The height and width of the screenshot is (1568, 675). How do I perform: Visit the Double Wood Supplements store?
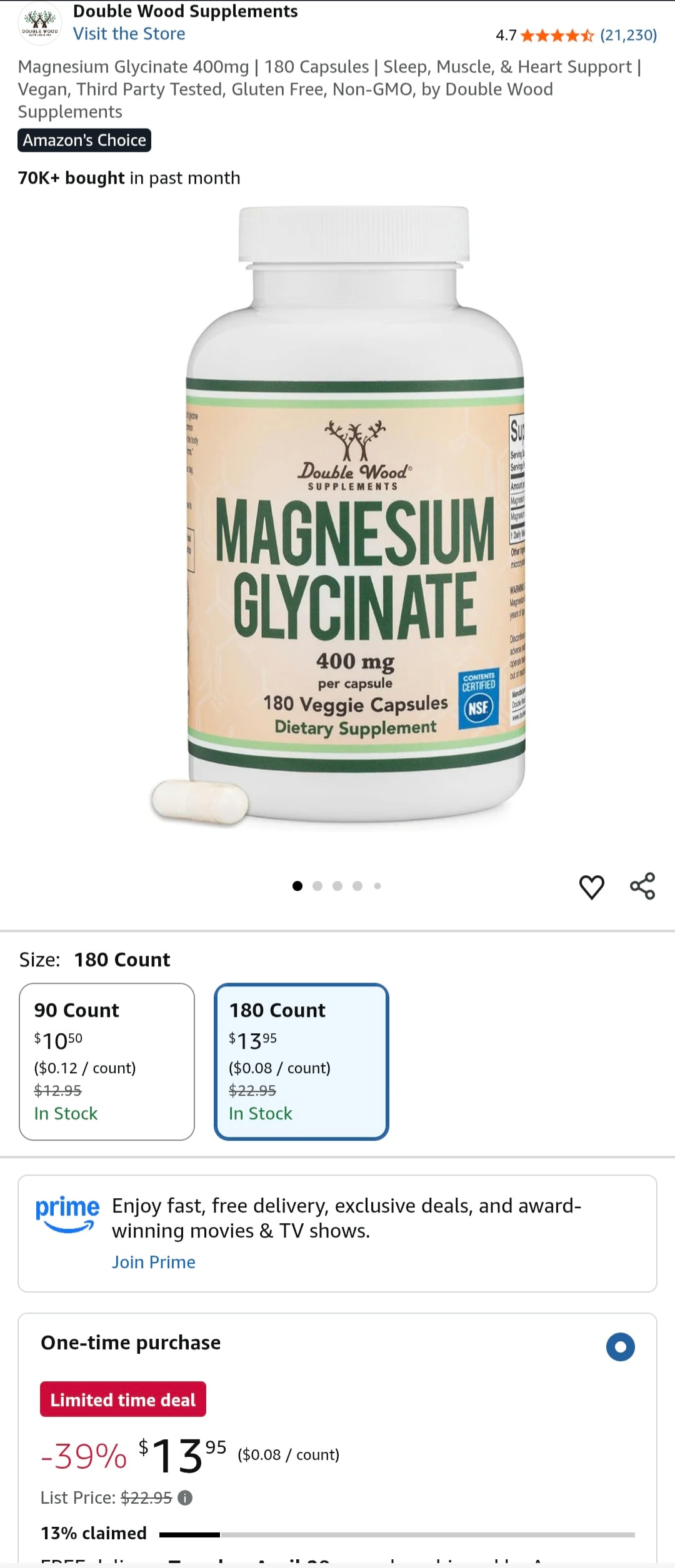pos(129,34)
